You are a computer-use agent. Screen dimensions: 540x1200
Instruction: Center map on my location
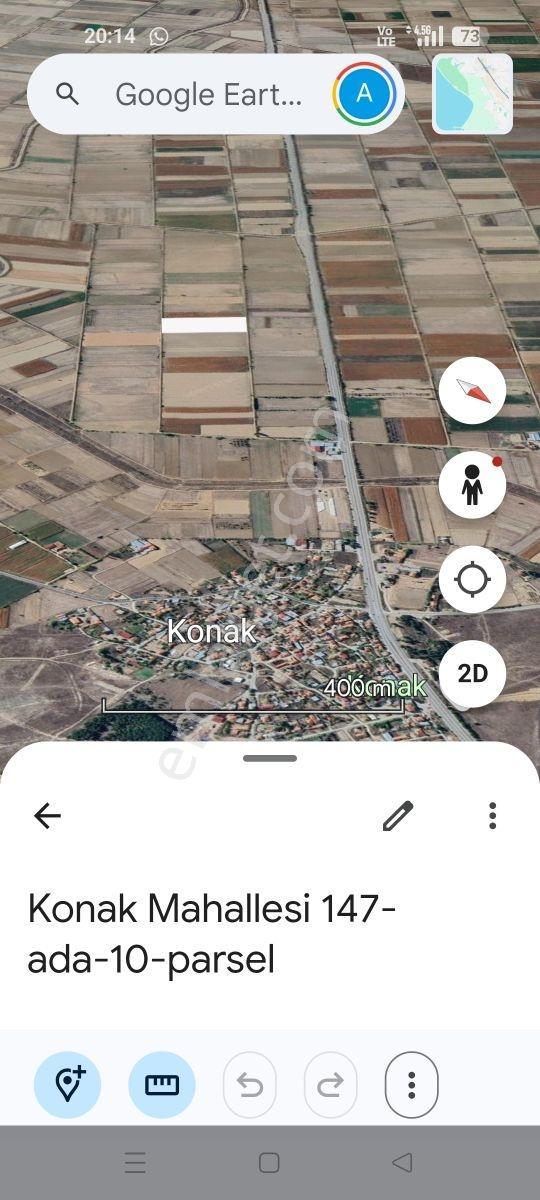[x=472, y=579]
